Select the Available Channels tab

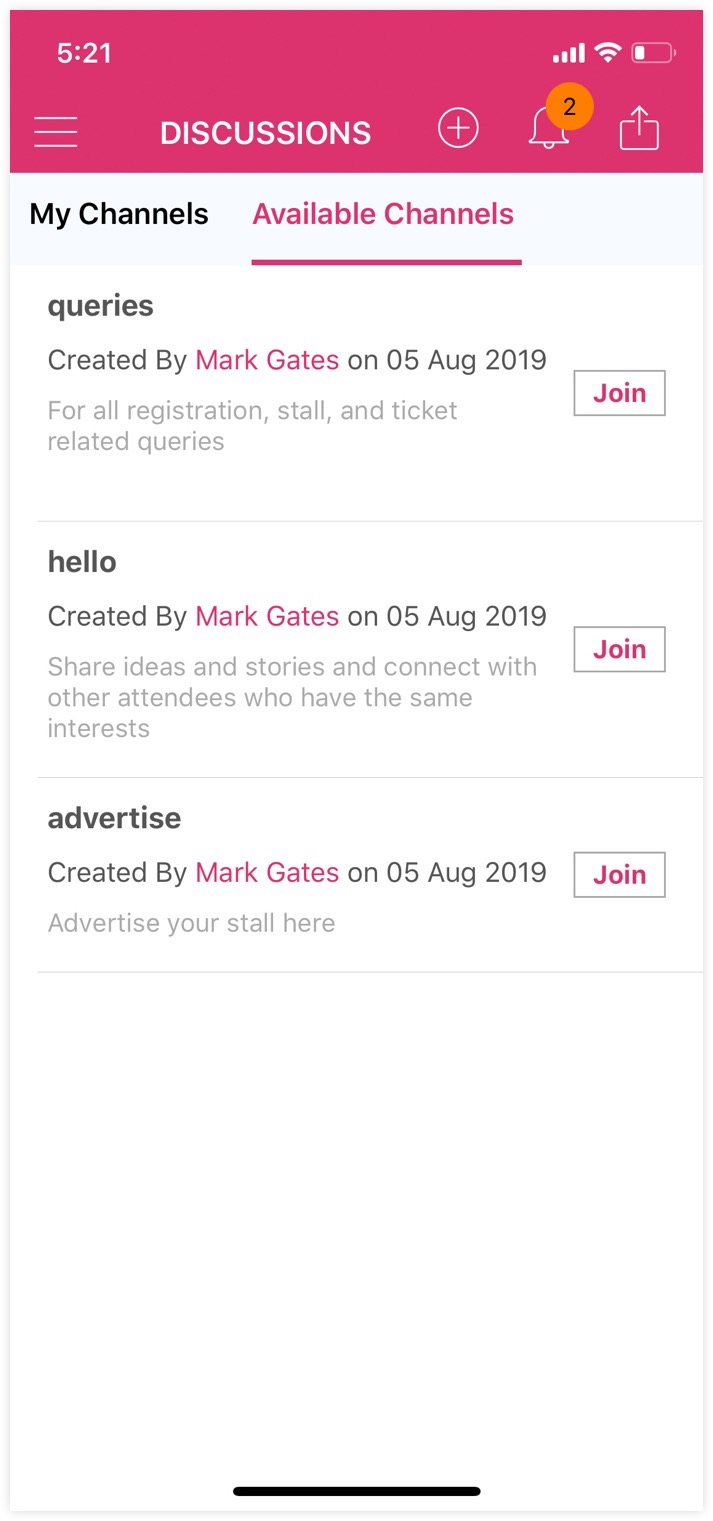pyautogui.click(x=383, y=214)
